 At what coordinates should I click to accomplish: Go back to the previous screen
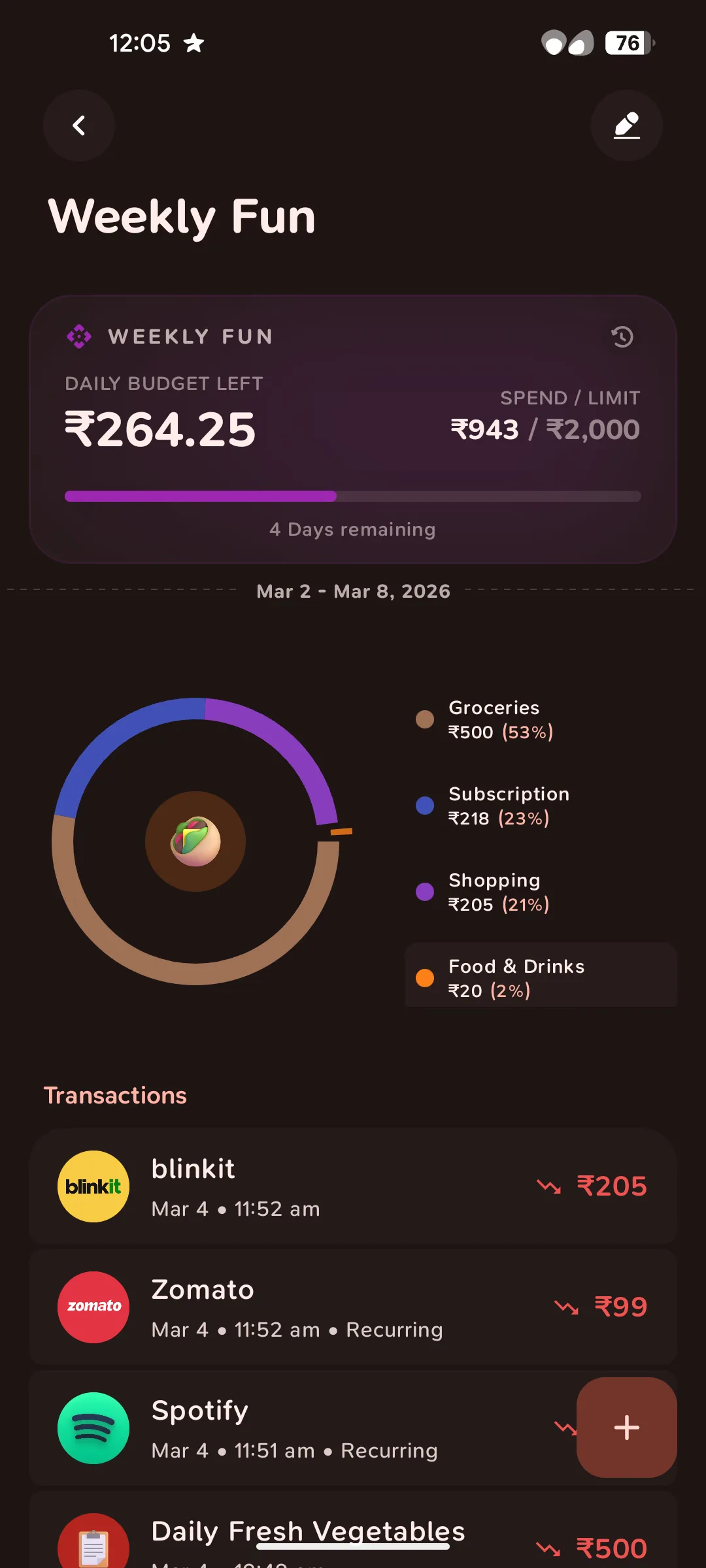[79, 125]
